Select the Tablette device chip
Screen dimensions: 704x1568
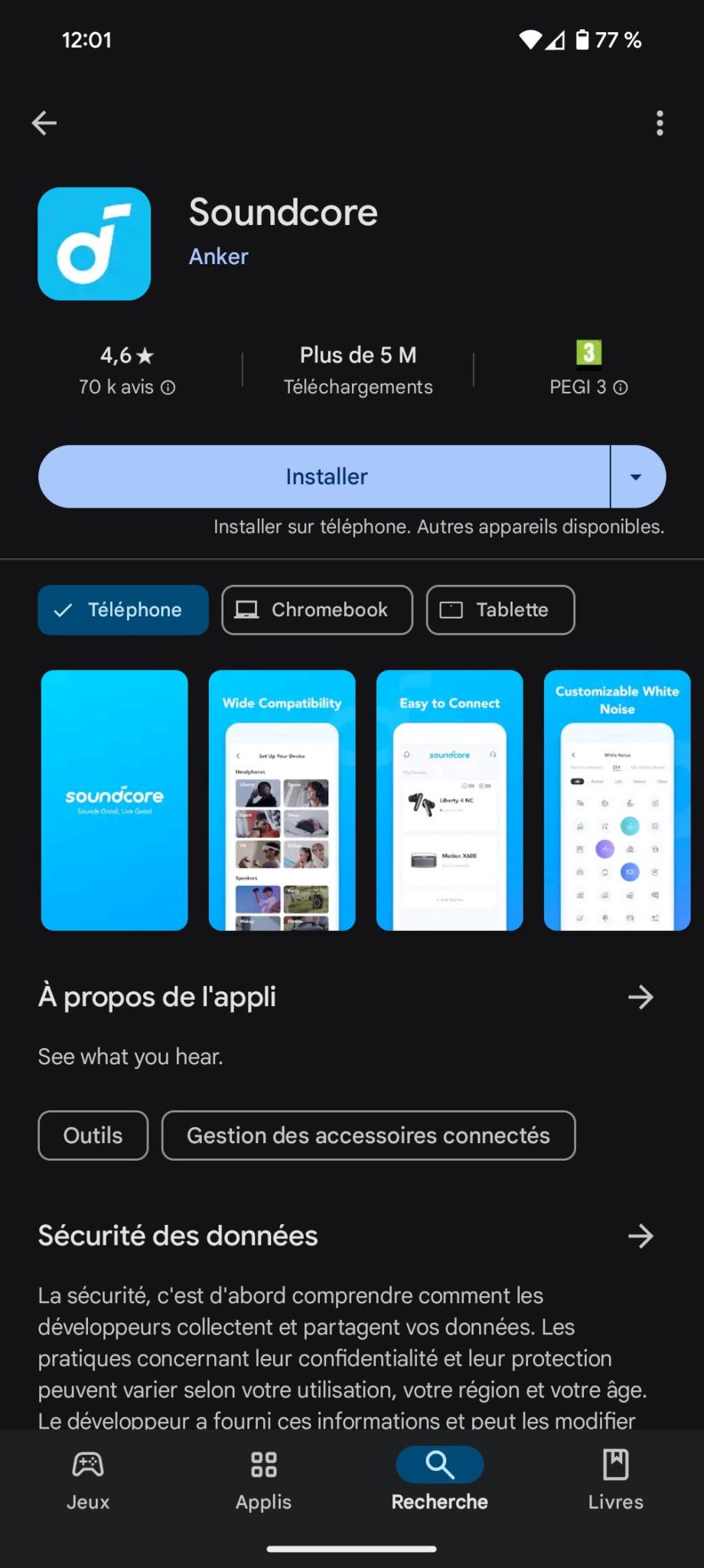(x=500, y=609)
